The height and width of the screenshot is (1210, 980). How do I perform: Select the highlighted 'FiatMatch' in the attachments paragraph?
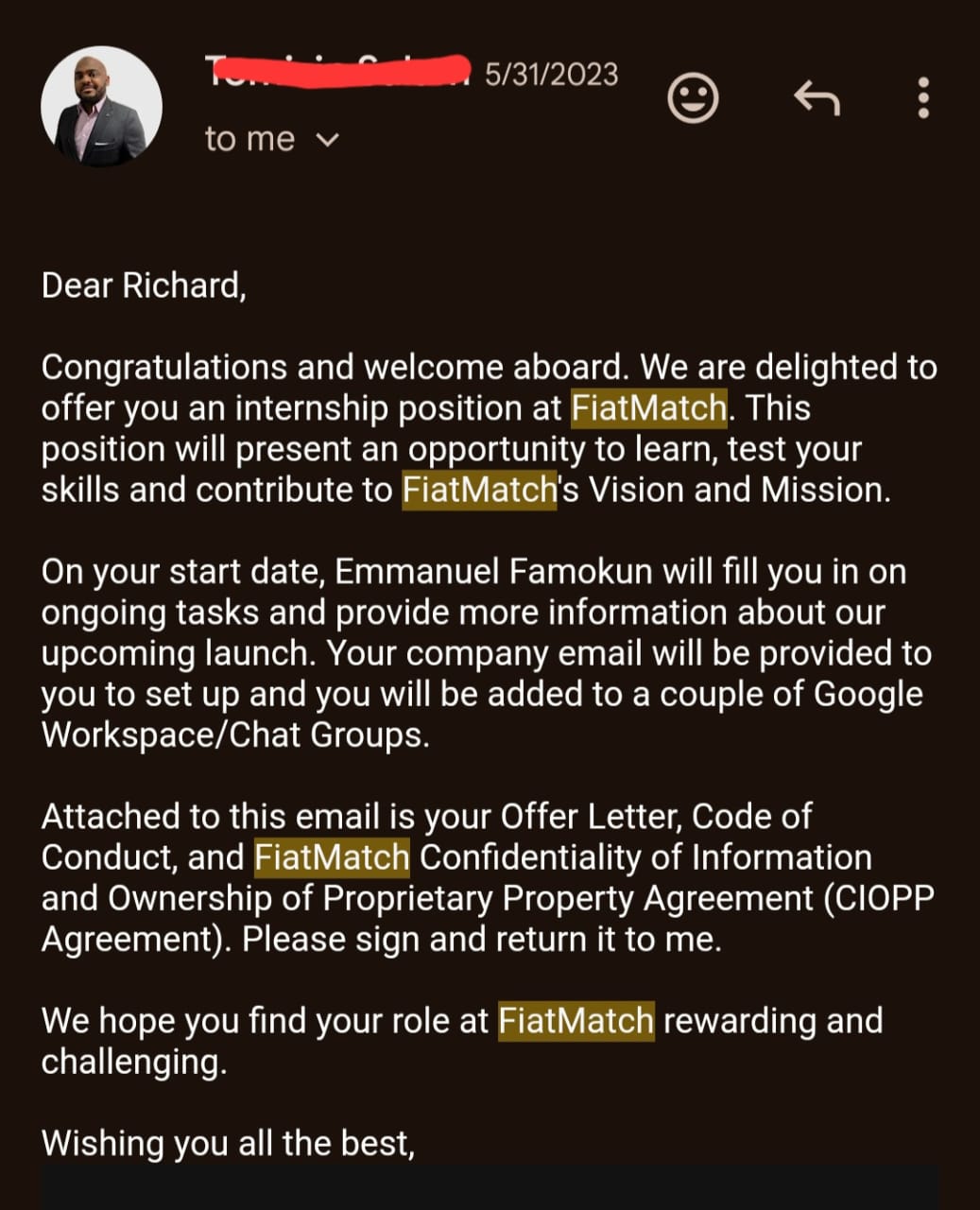coord(329,856)
